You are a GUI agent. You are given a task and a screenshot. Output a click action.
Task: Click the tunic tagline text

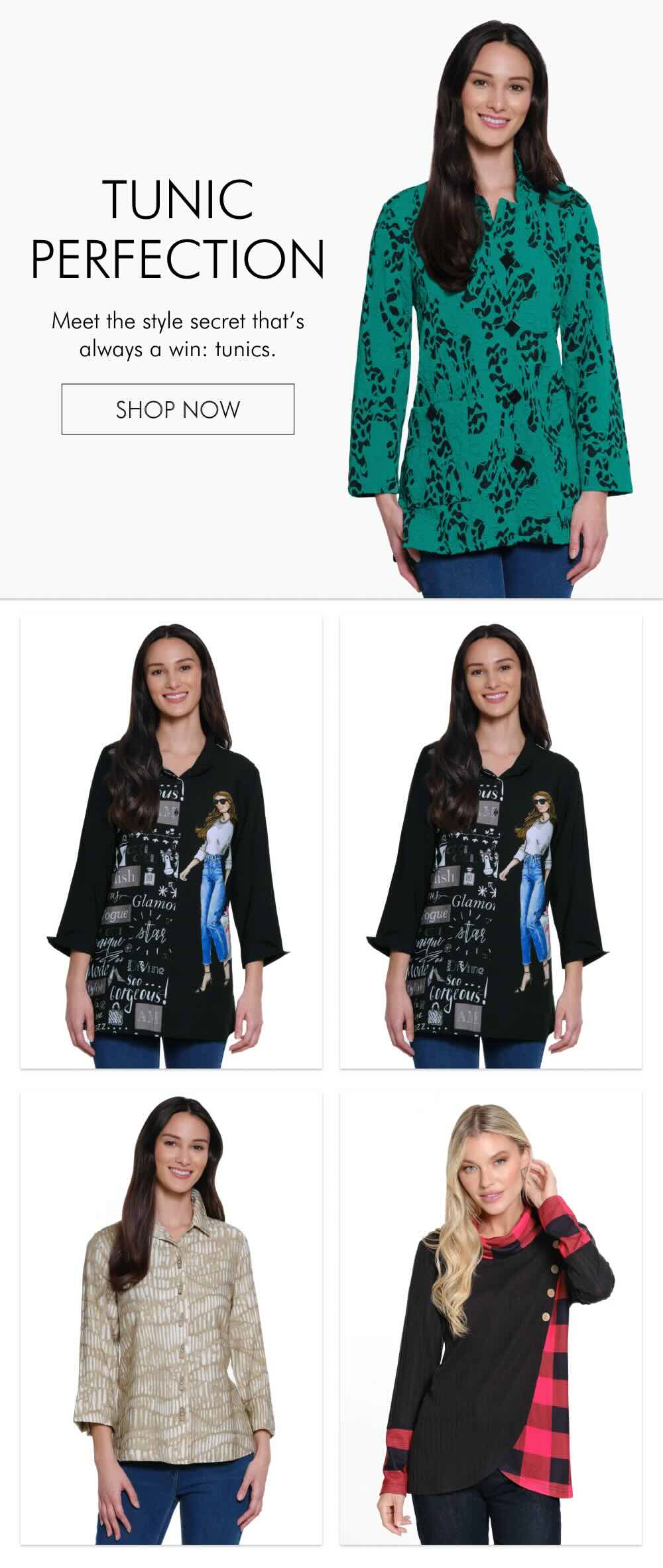[179, 333]
